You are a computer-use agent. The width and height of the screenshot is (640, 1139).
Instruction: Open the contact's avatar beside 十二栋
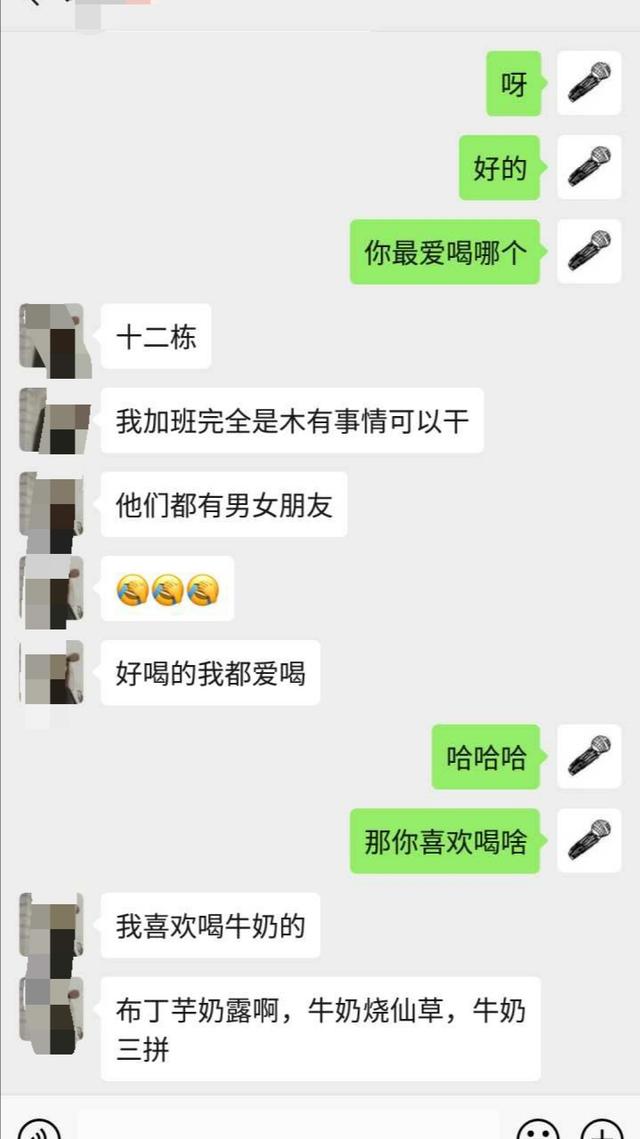click(x=52, y=337)
